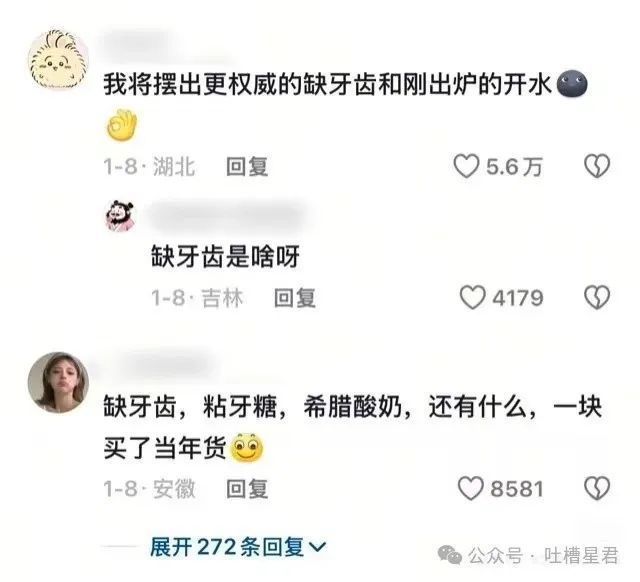
Task: Reply to the 吉林 comment
Action: (x=295, y=298)
